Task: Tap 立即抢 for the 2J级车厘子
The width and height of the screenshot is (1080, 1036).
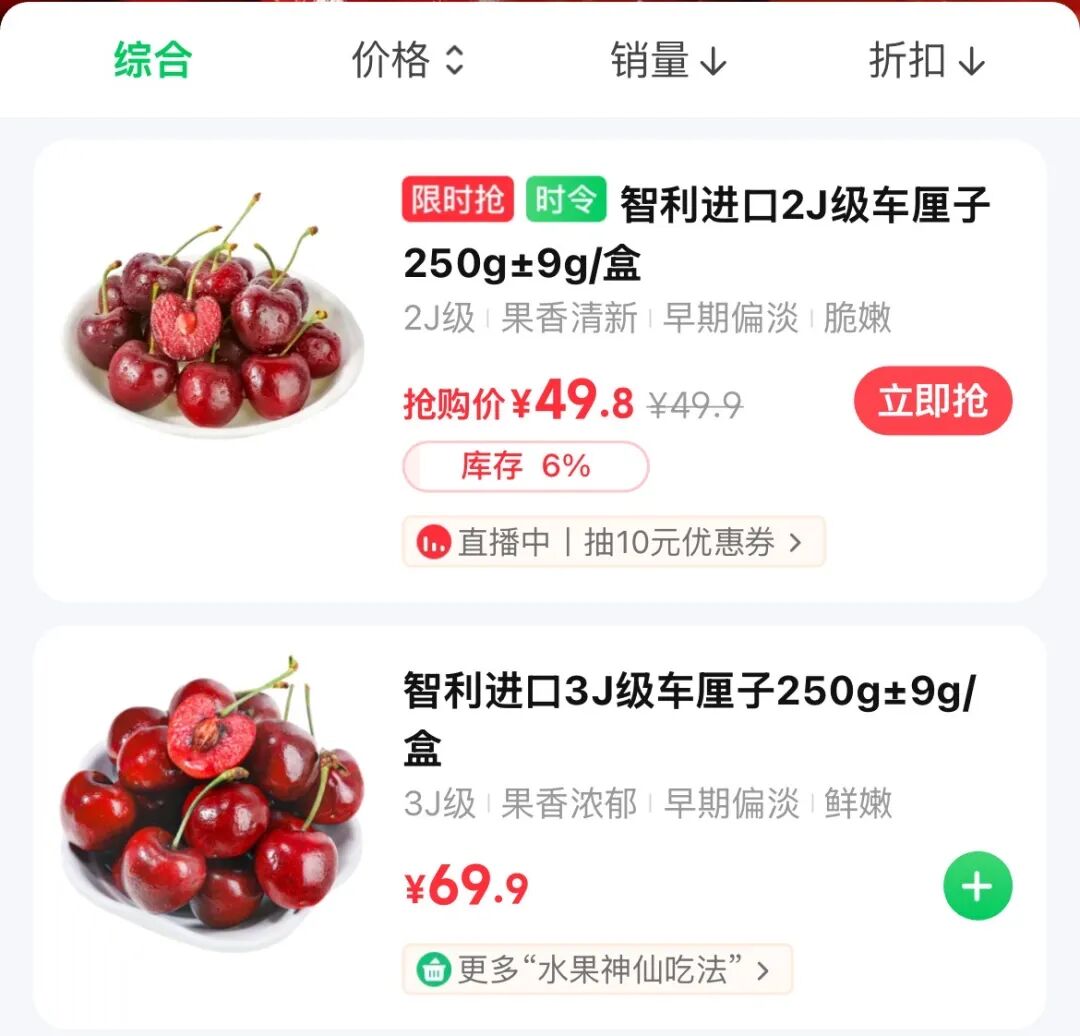Action: [x=932, y=401]
